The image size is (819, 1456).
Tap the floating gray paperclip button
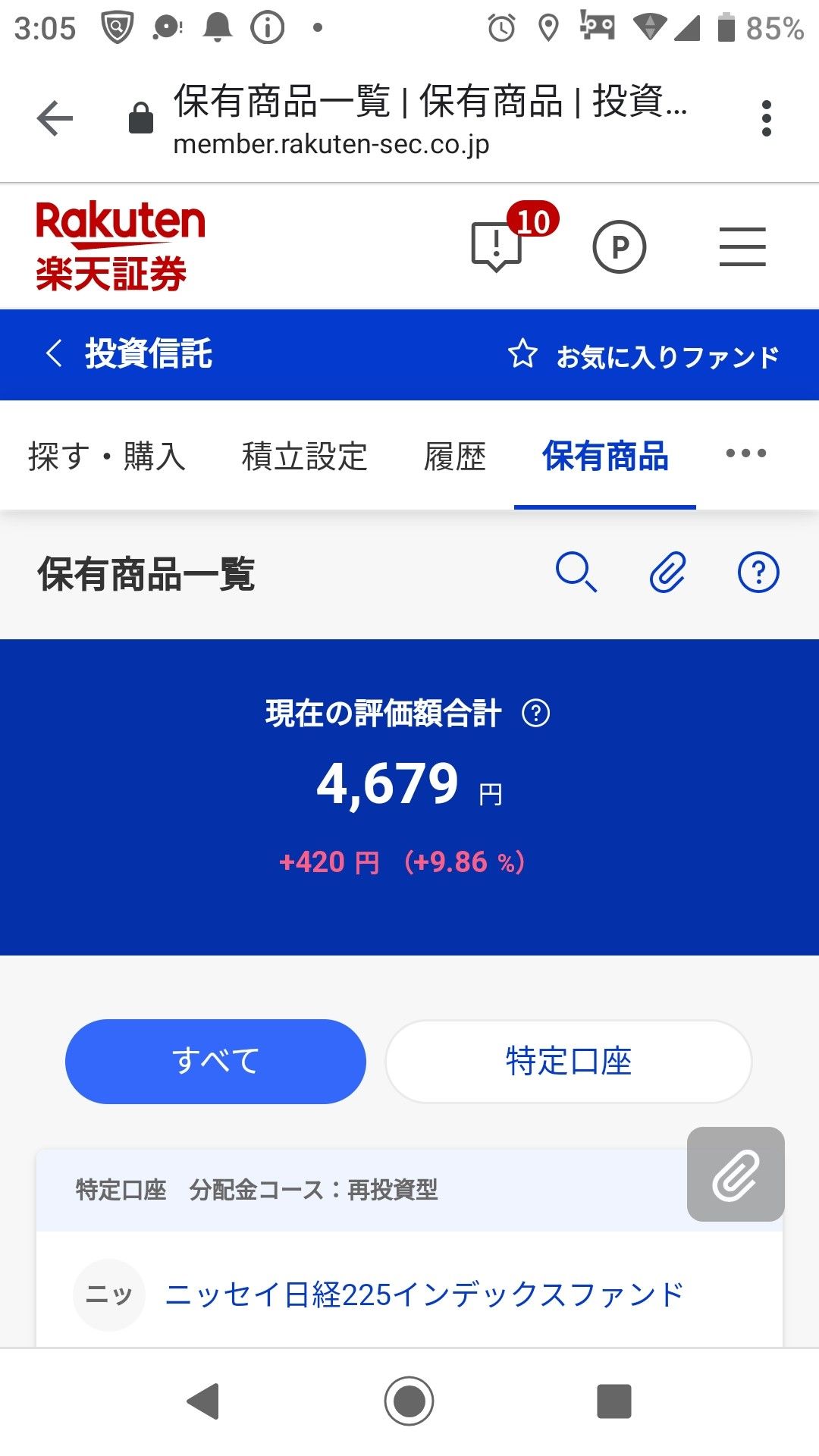pyautogui.click(x=736, y=1174)
